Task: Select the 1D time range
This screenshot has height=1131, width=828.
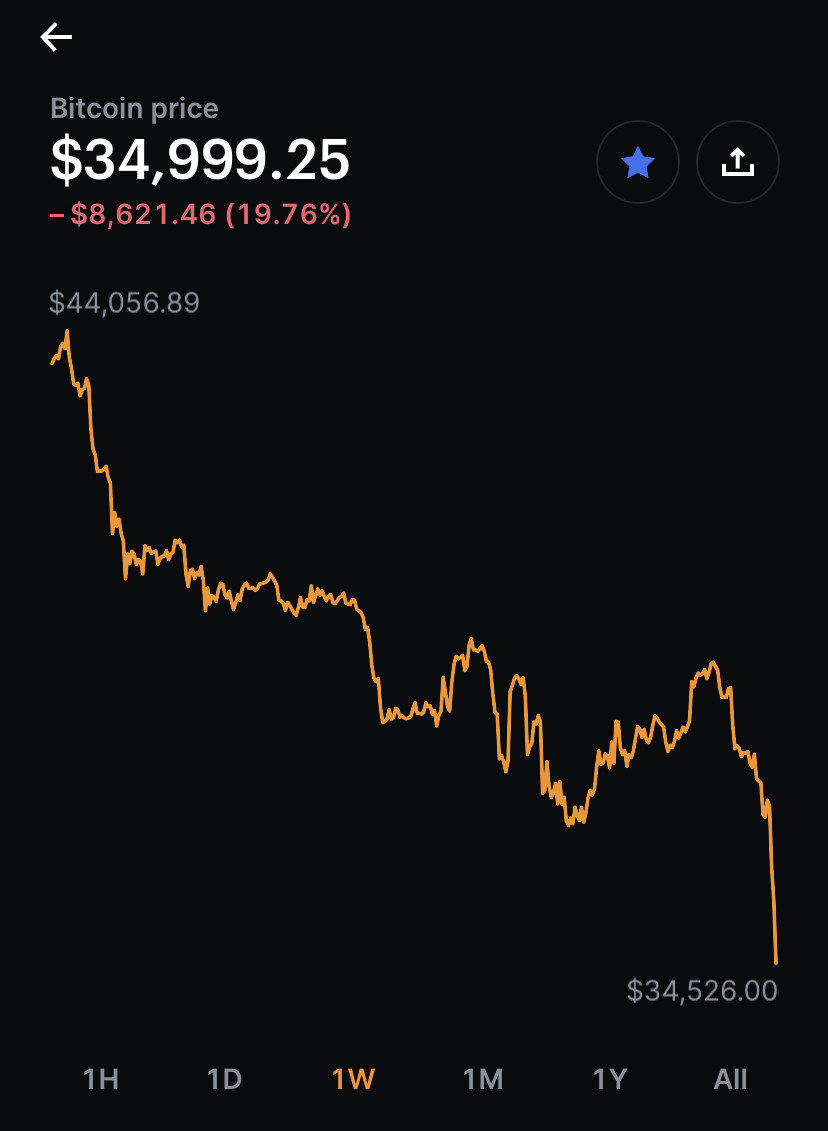Action: 225,1079
